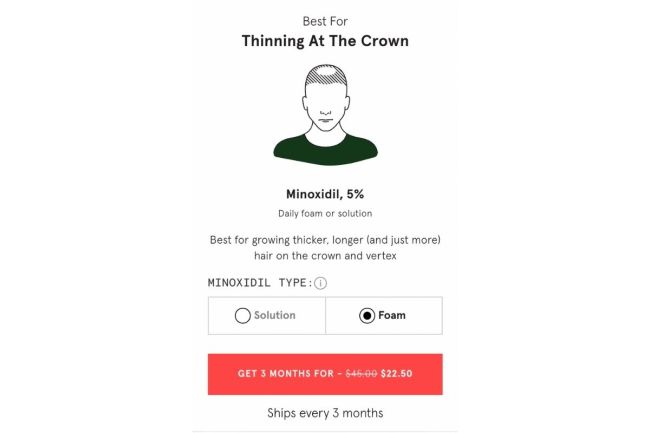Viewport: 650px width, 433px height.
Task: Choose the Foam option
Action: tap(368, 315)
